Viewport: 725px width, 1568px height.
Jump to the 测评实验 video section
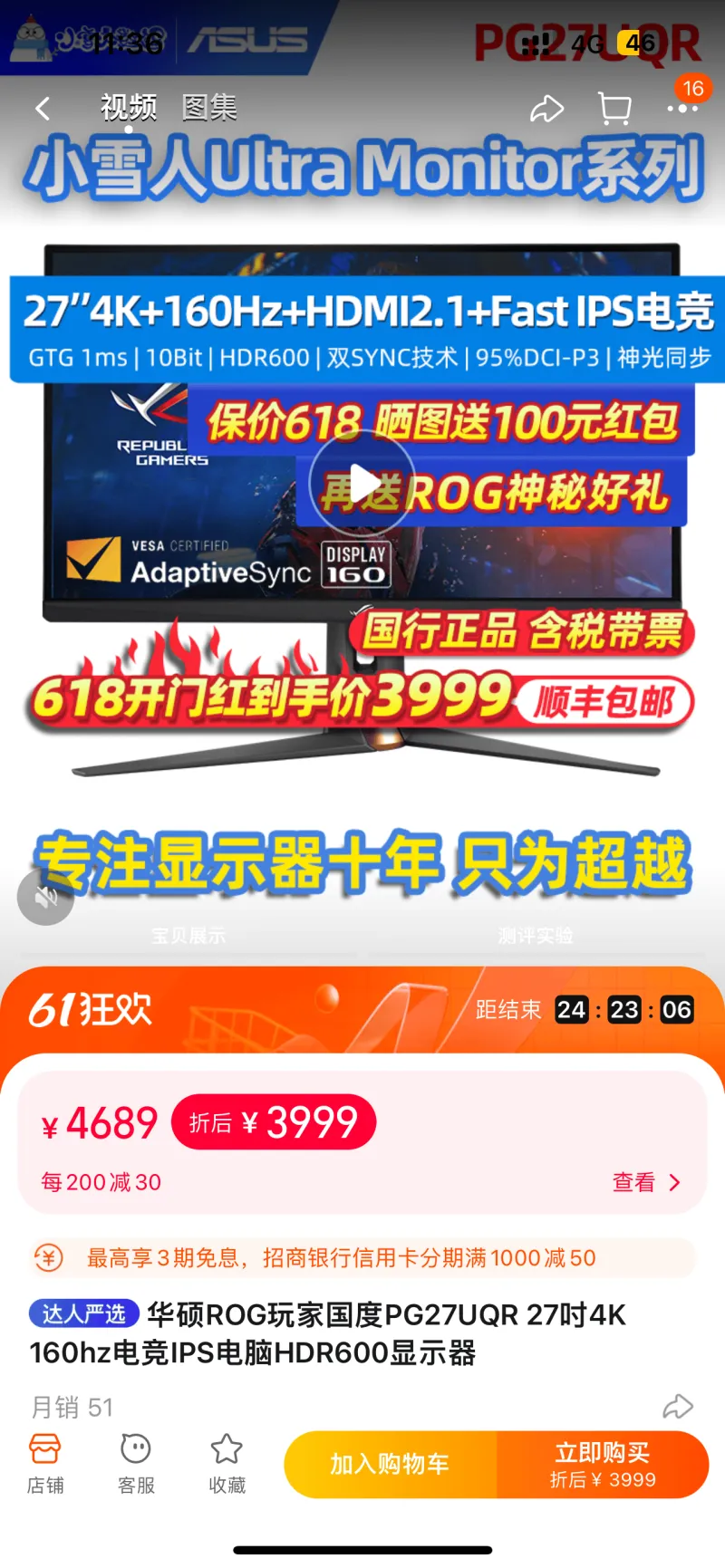(x=536, y=936)
